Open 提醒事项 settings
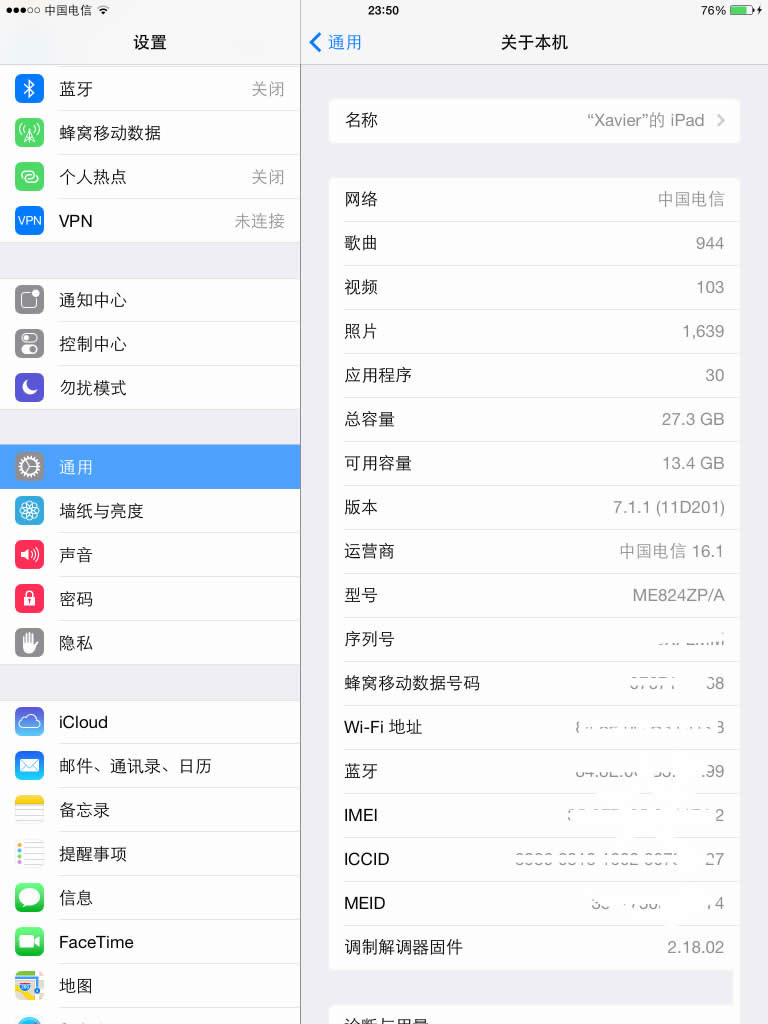Image resolution: width=768 pixels, height=1024 pixels. pyautogui.click(x=150, y=854)
